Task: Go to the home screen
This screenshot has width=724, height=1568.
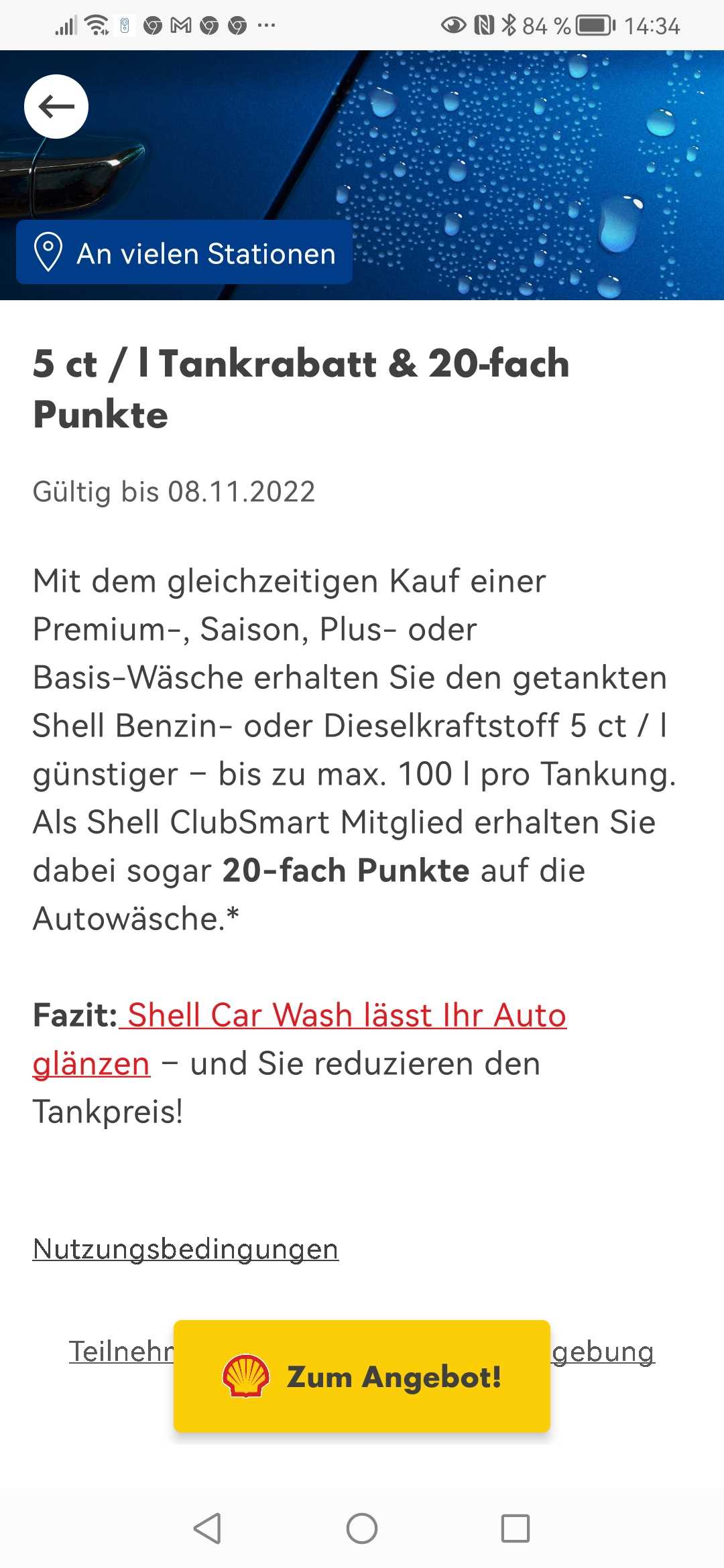Action: pos(362,1528)
